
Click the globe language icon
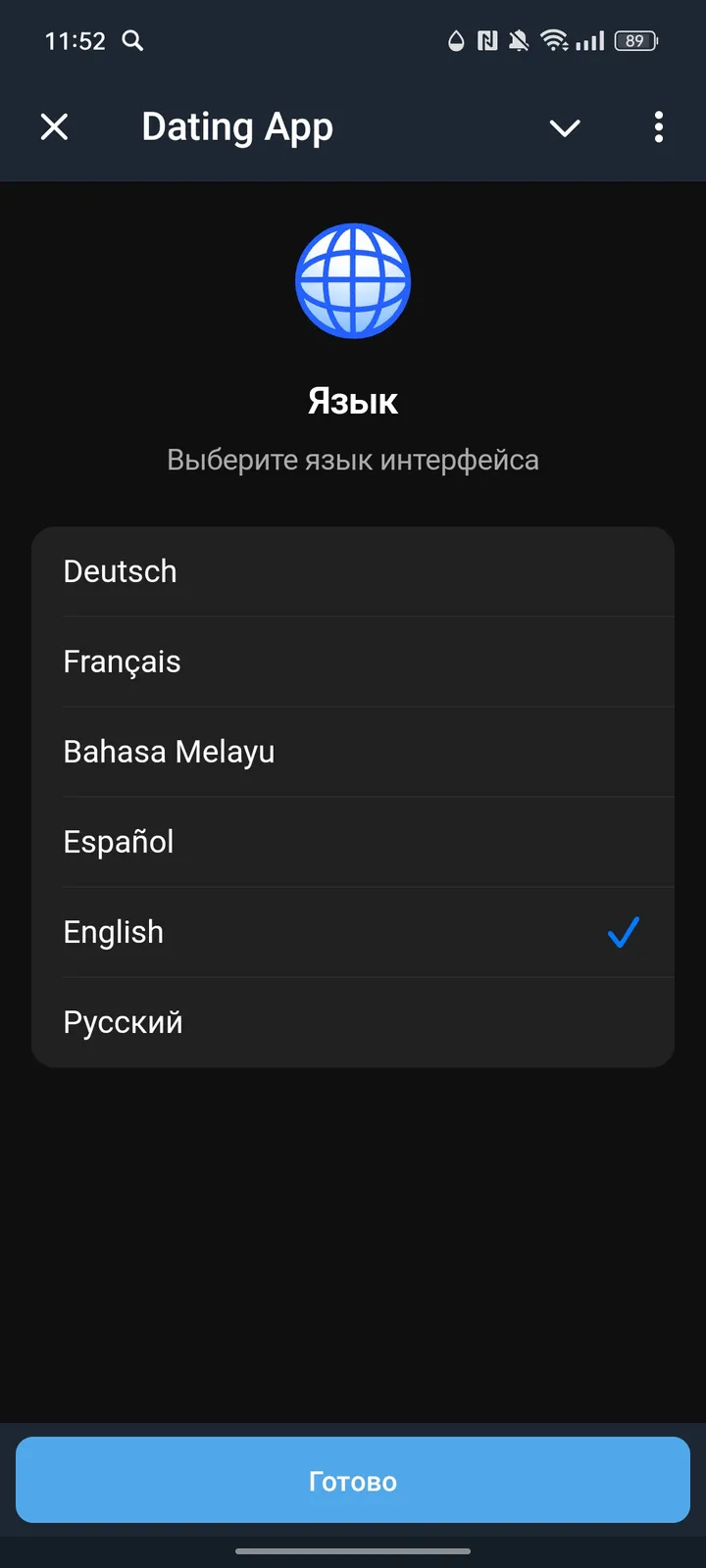[x=353, y=281]
